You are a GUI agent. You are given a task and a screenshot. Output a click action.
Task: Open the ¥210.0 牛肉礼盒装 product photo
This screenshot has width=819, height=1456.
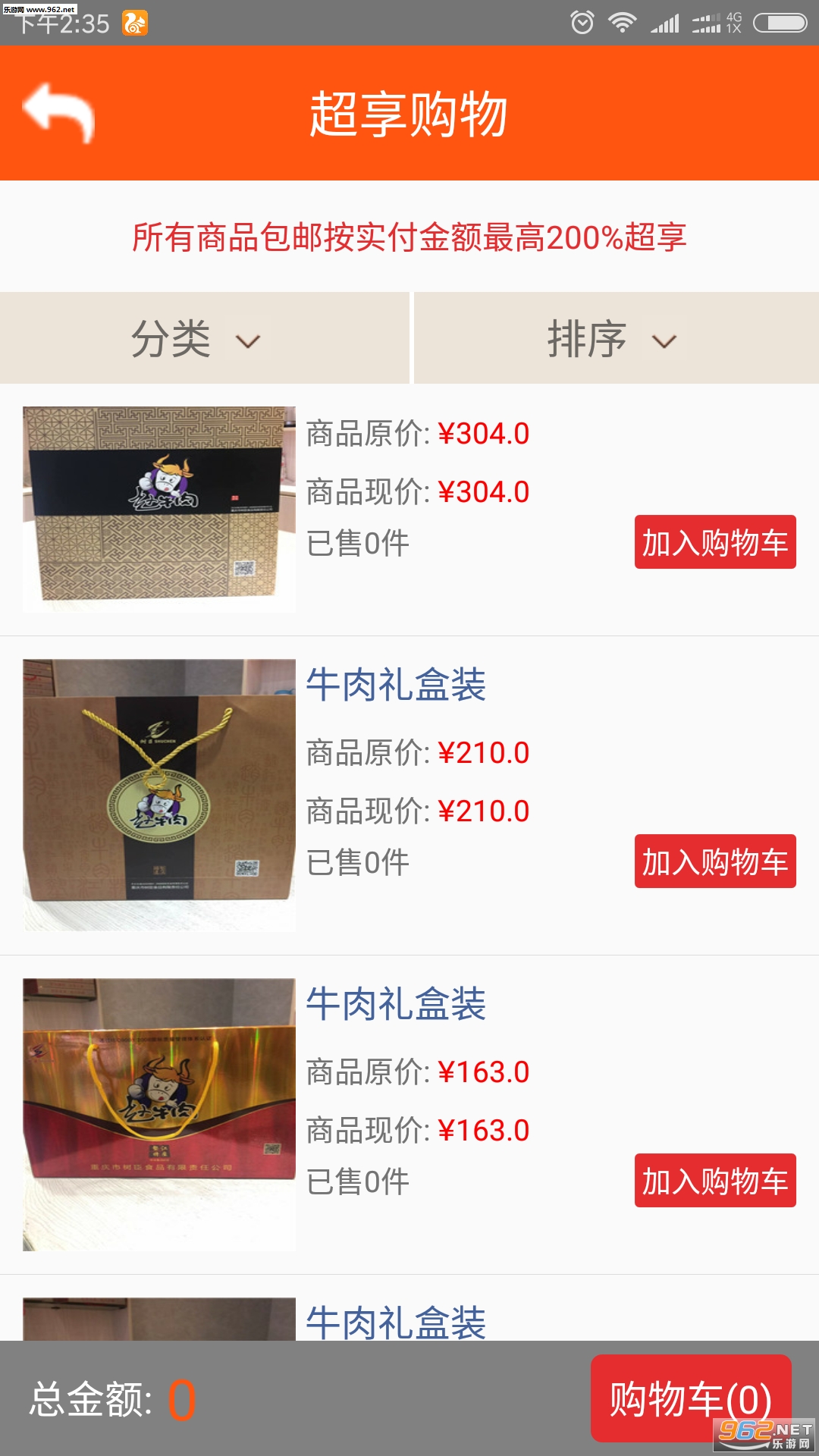(159, 795)
